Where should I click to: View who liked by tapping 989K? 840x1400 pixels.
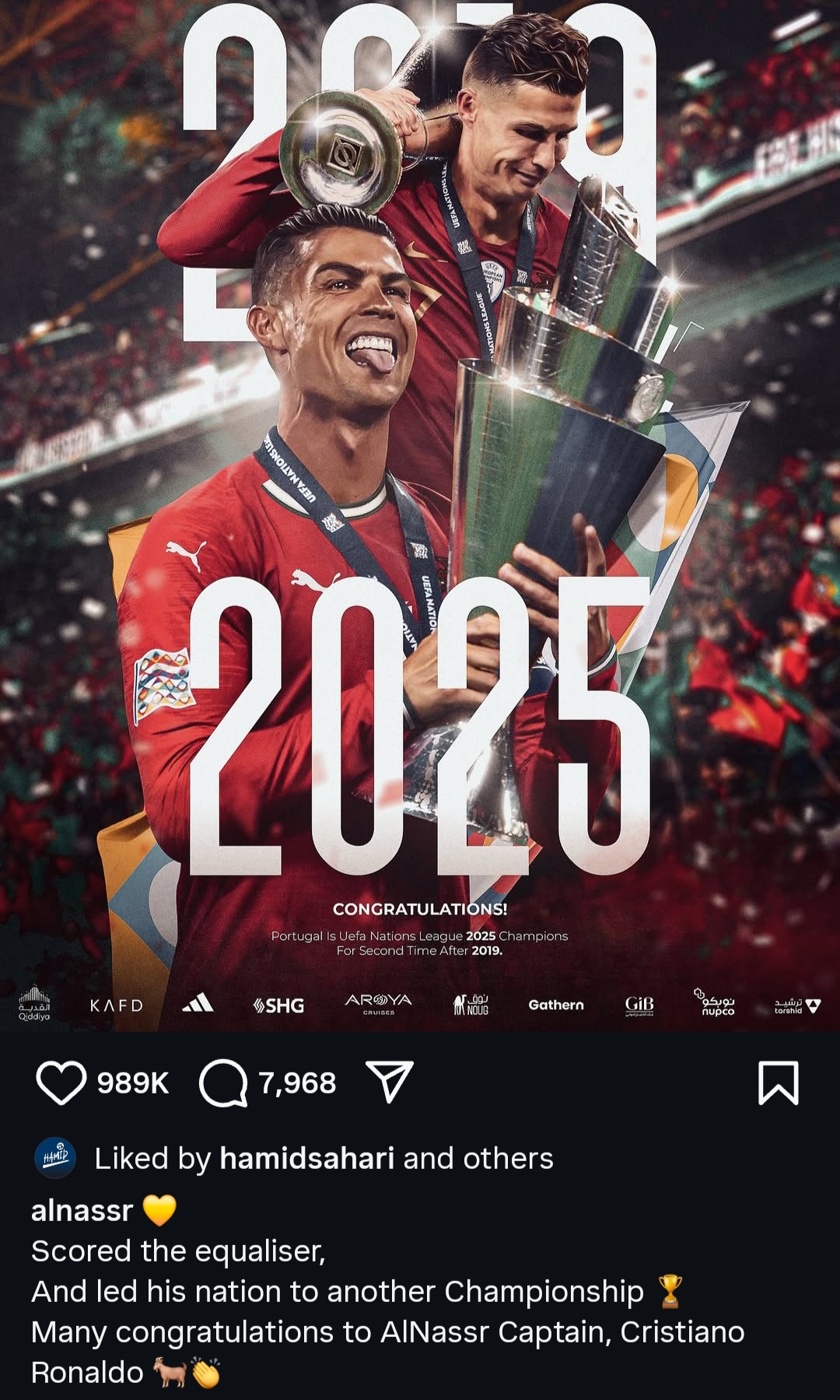point(131,1082)
